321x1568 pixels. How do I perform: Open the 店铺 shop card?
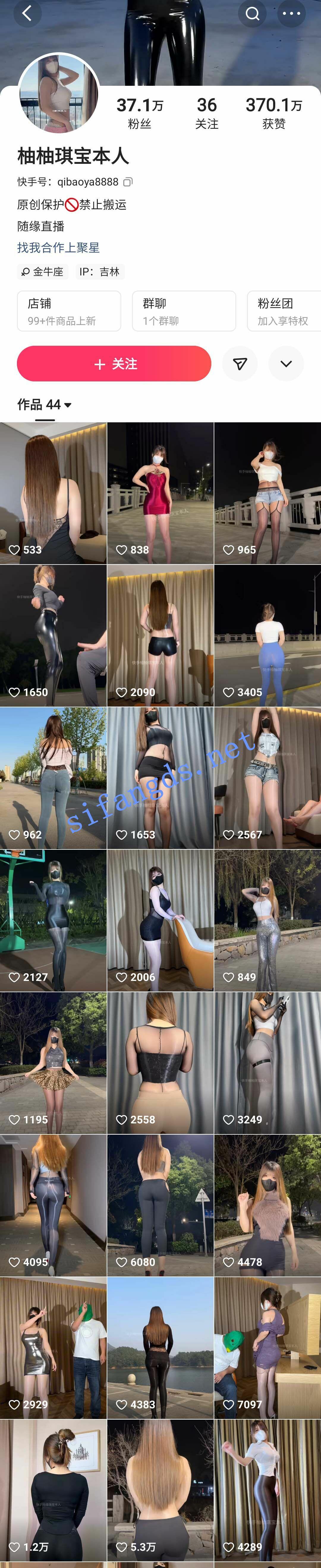click(x=69, y=310)
